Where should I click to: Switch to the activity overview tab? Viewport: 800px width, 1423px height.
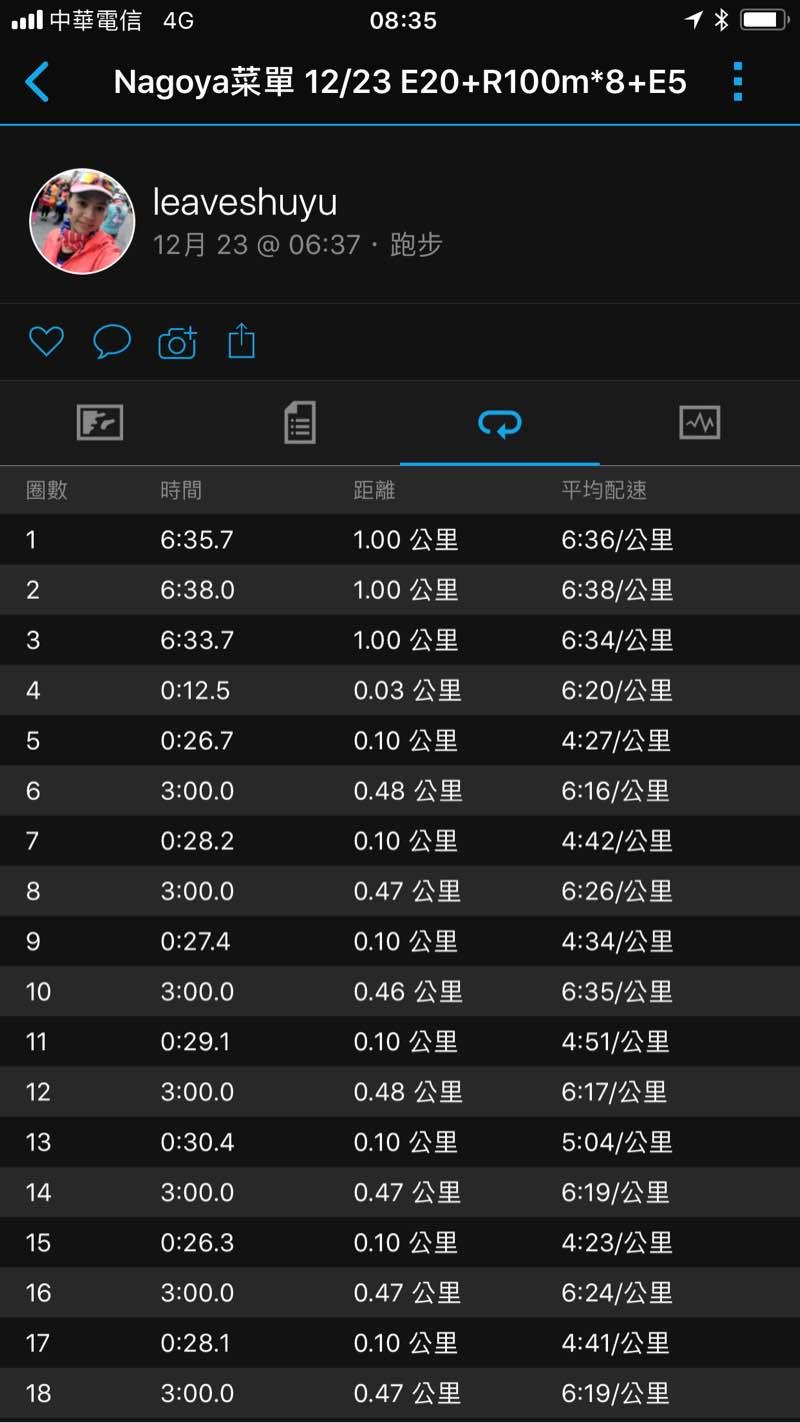100,423
